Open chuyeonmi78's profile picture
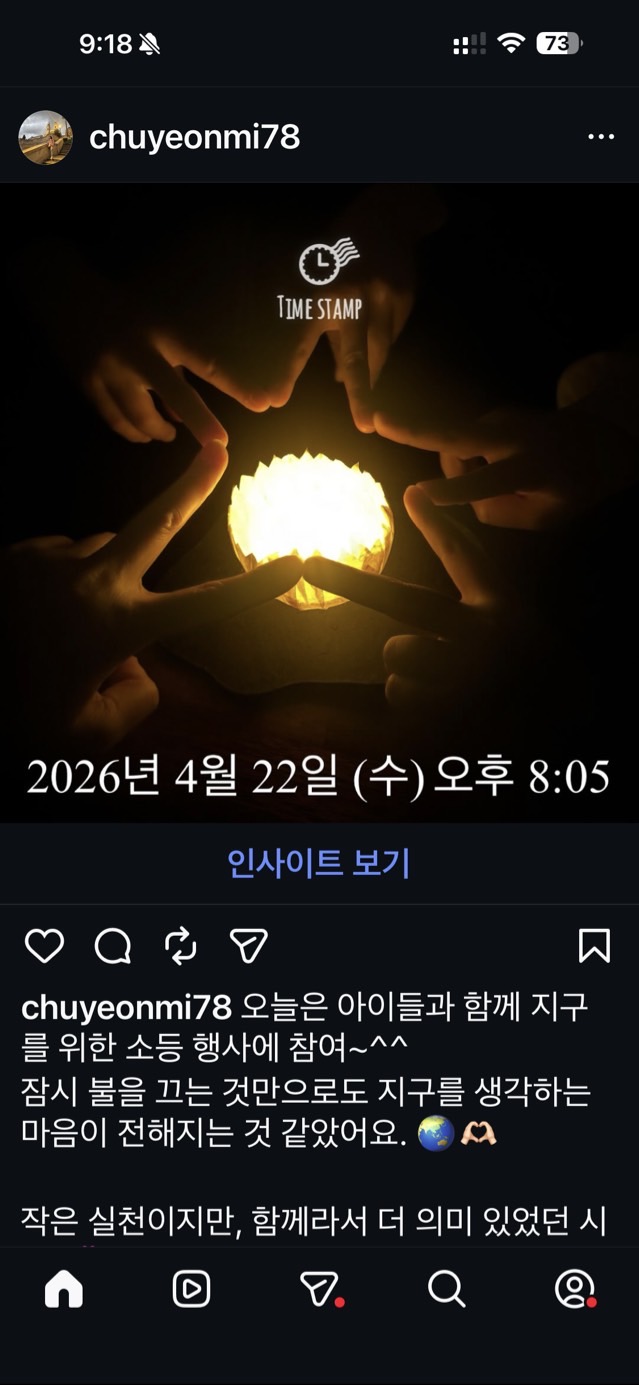Screen dimensions: 639x1385 [x=45, y=137]
